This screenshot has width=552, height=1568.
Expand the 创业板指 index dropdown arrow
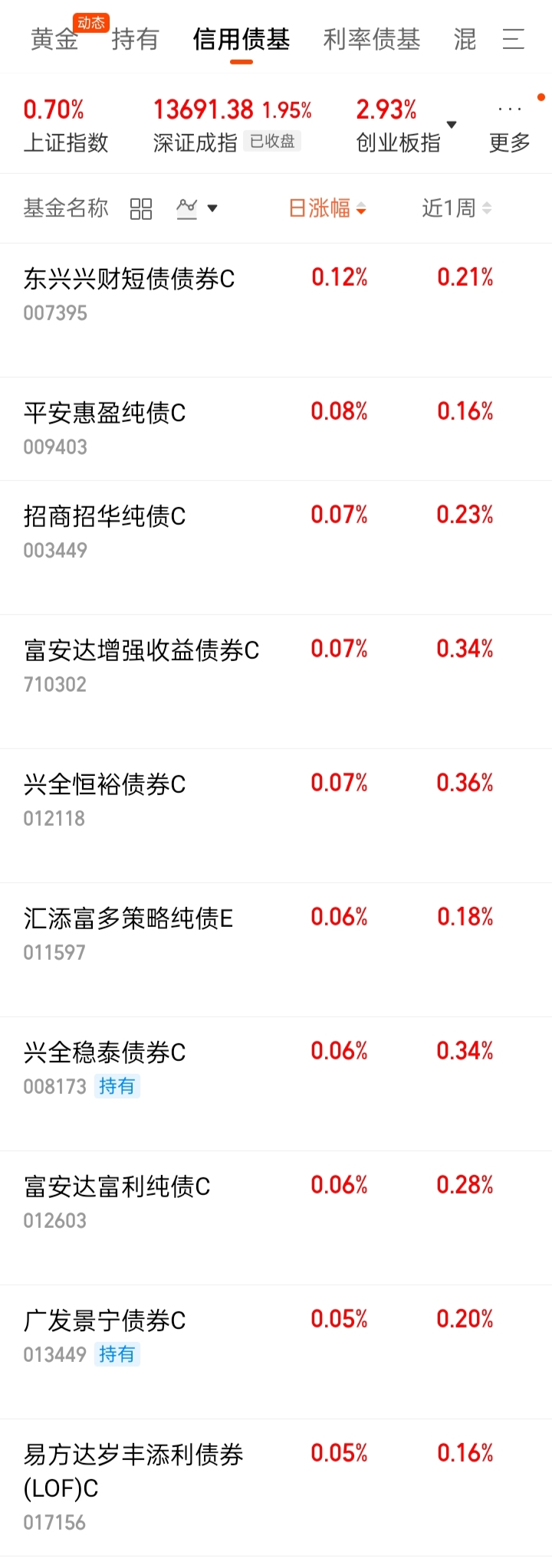point(452,125)
